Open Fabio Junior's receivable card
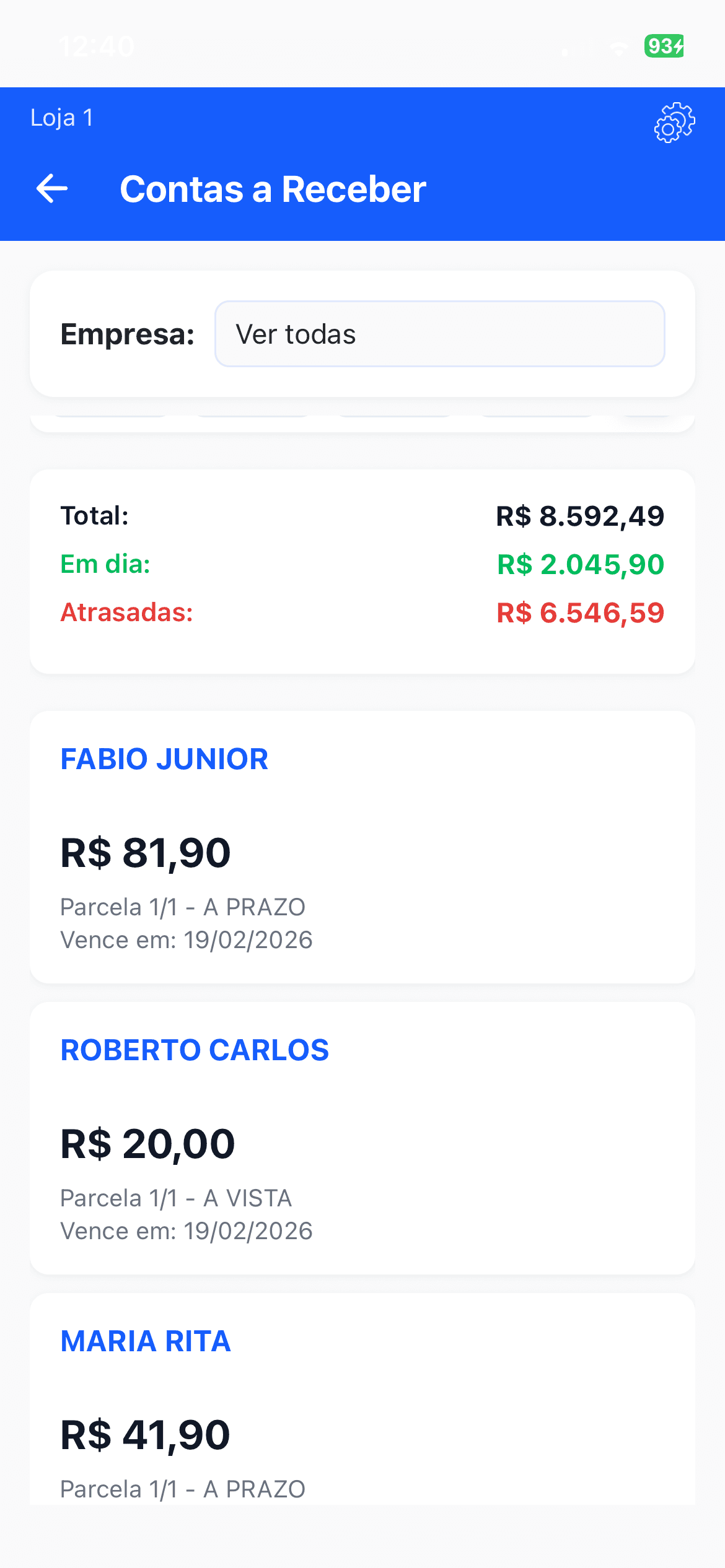Image resolution: width=725 pixels, height=1568 pixels. tap(362, 847)
